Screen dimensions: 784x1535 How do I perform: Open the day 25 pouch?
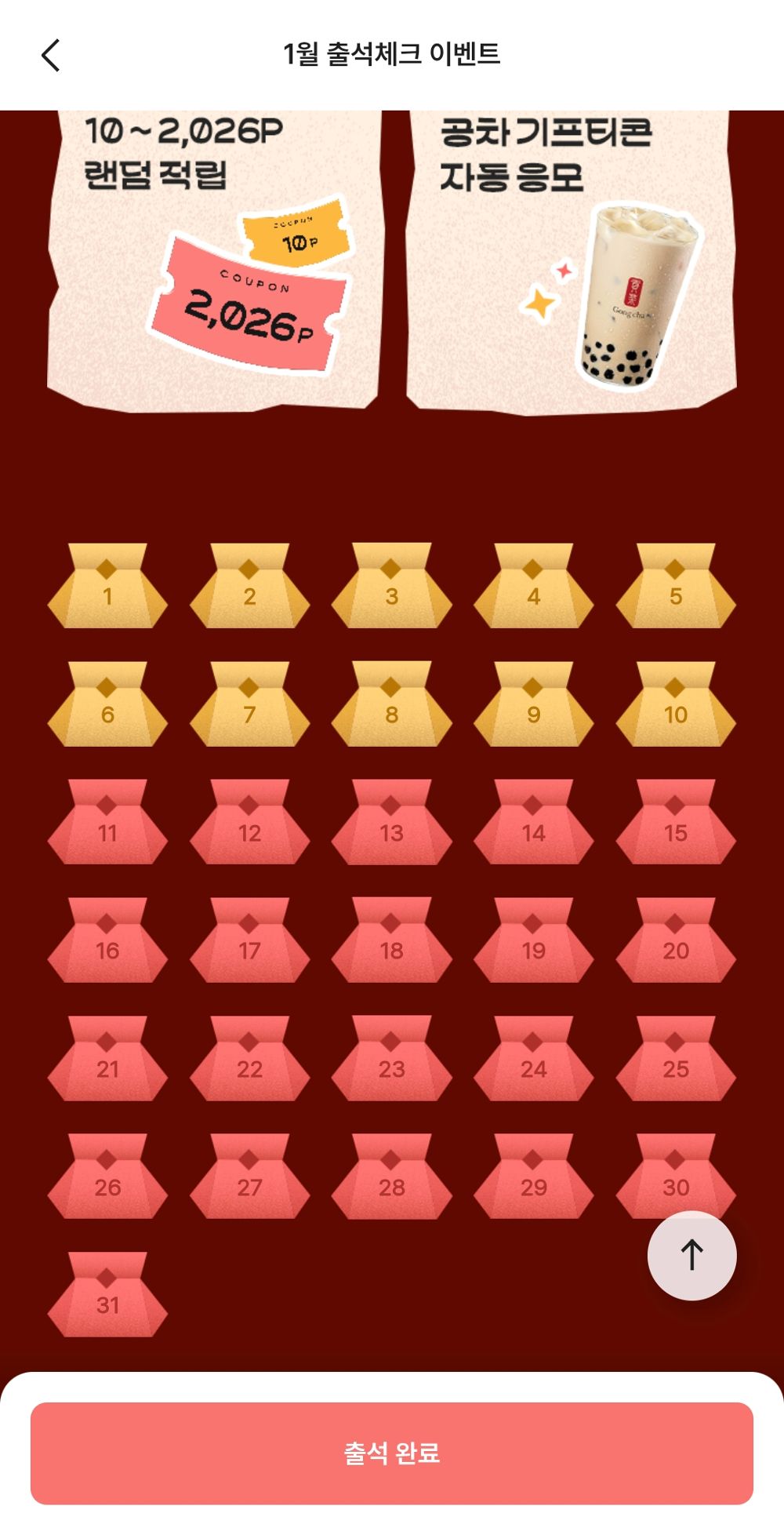pyautogui.click(x=675, y=1060)
